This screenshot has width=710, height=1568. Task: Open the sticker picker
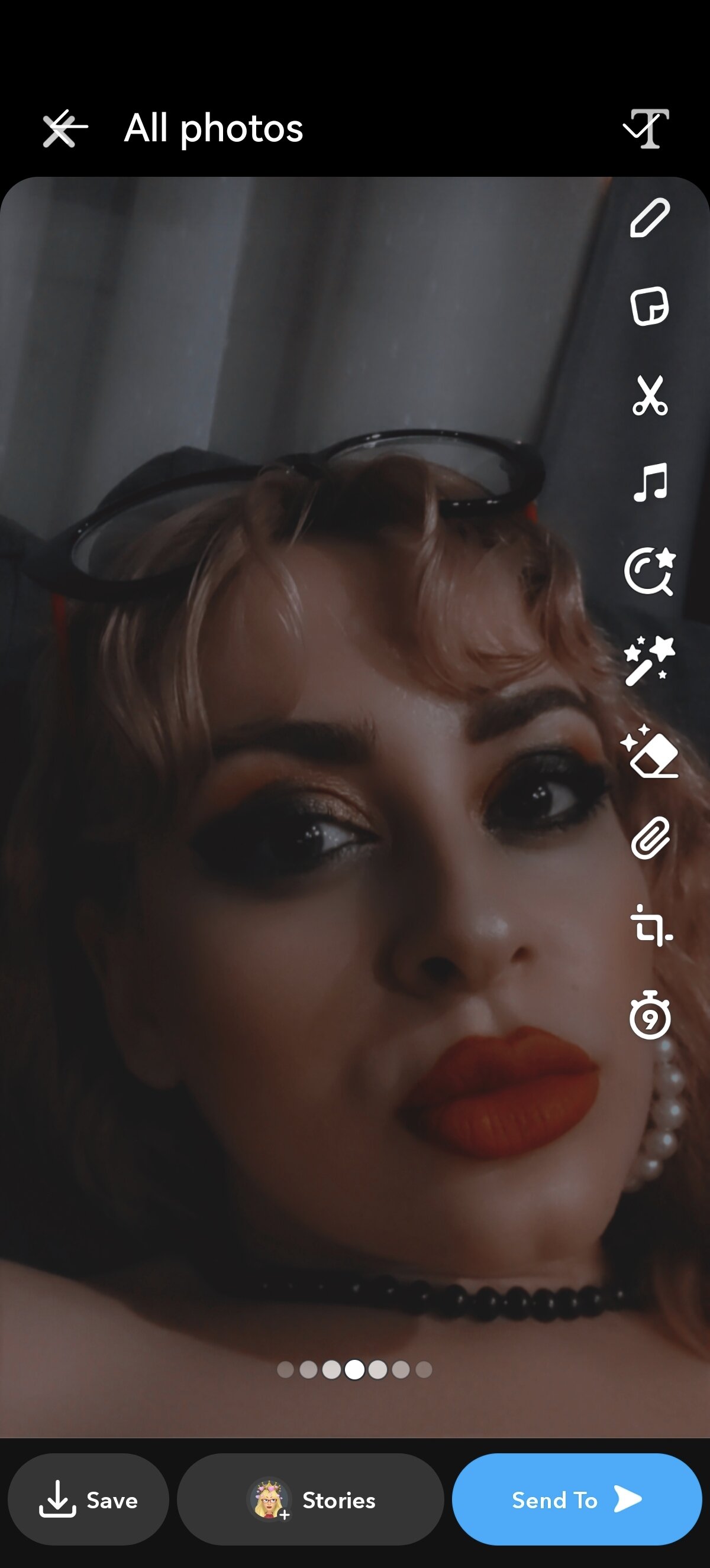click(650, 306)
